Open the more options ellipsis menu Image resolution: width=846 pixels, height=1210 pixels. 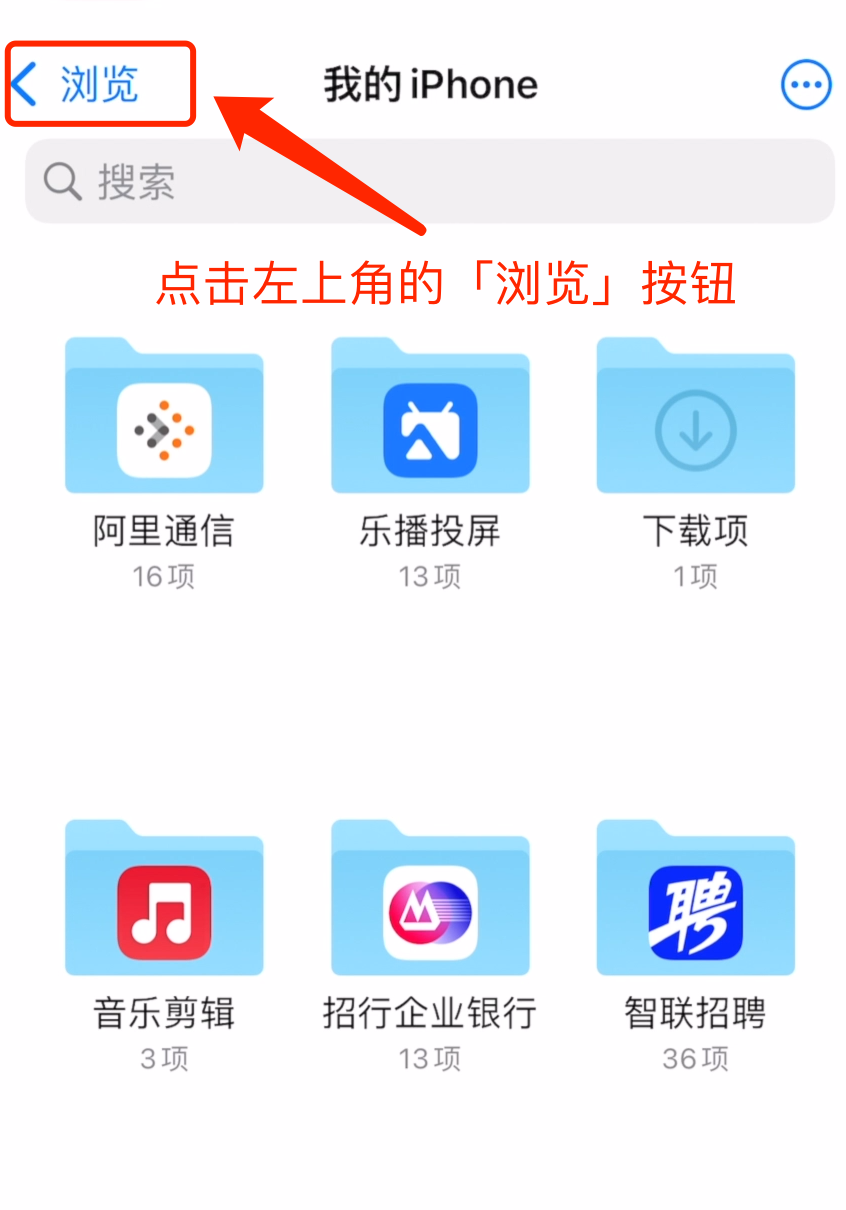click(805, 85)
